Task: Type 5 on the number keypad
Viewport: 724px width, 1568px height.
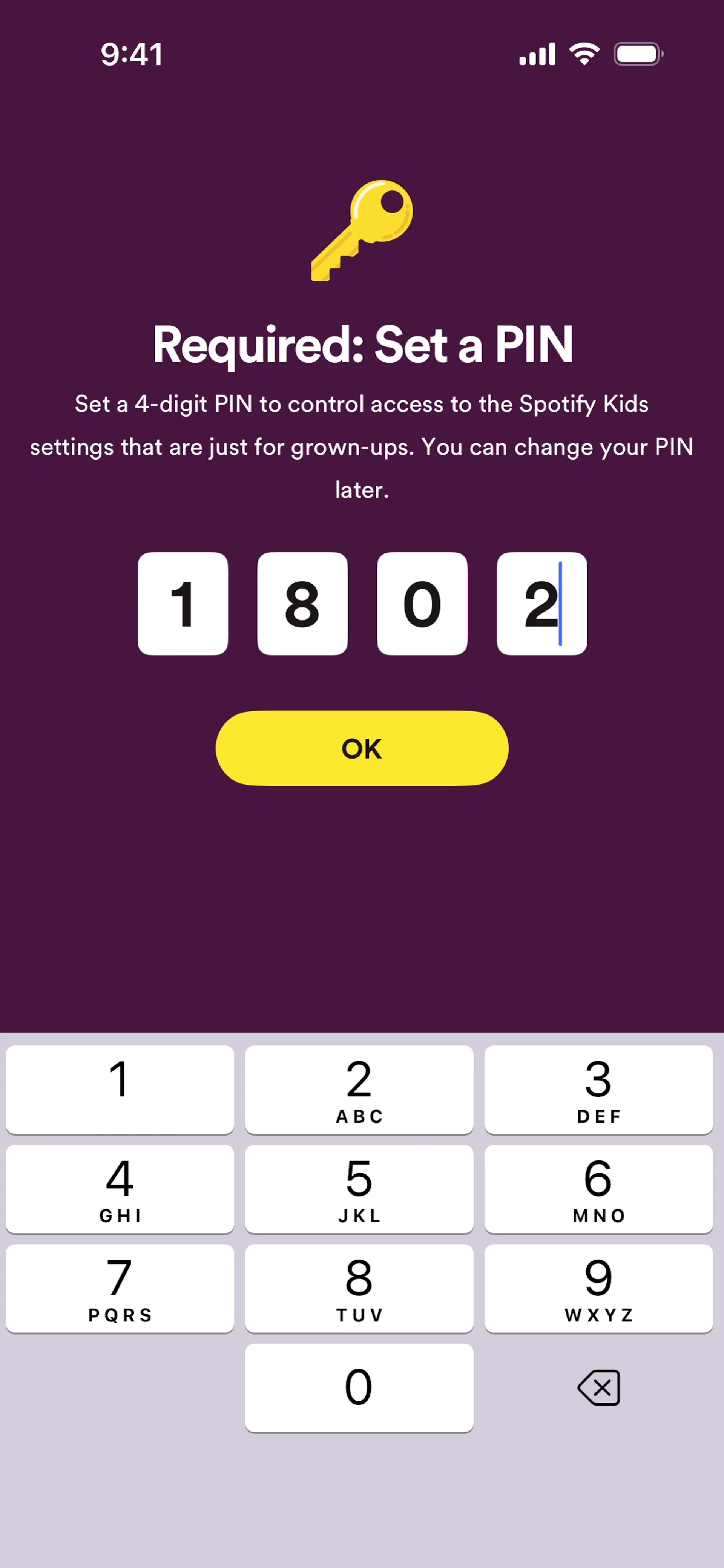Action: coord(359,1189)
